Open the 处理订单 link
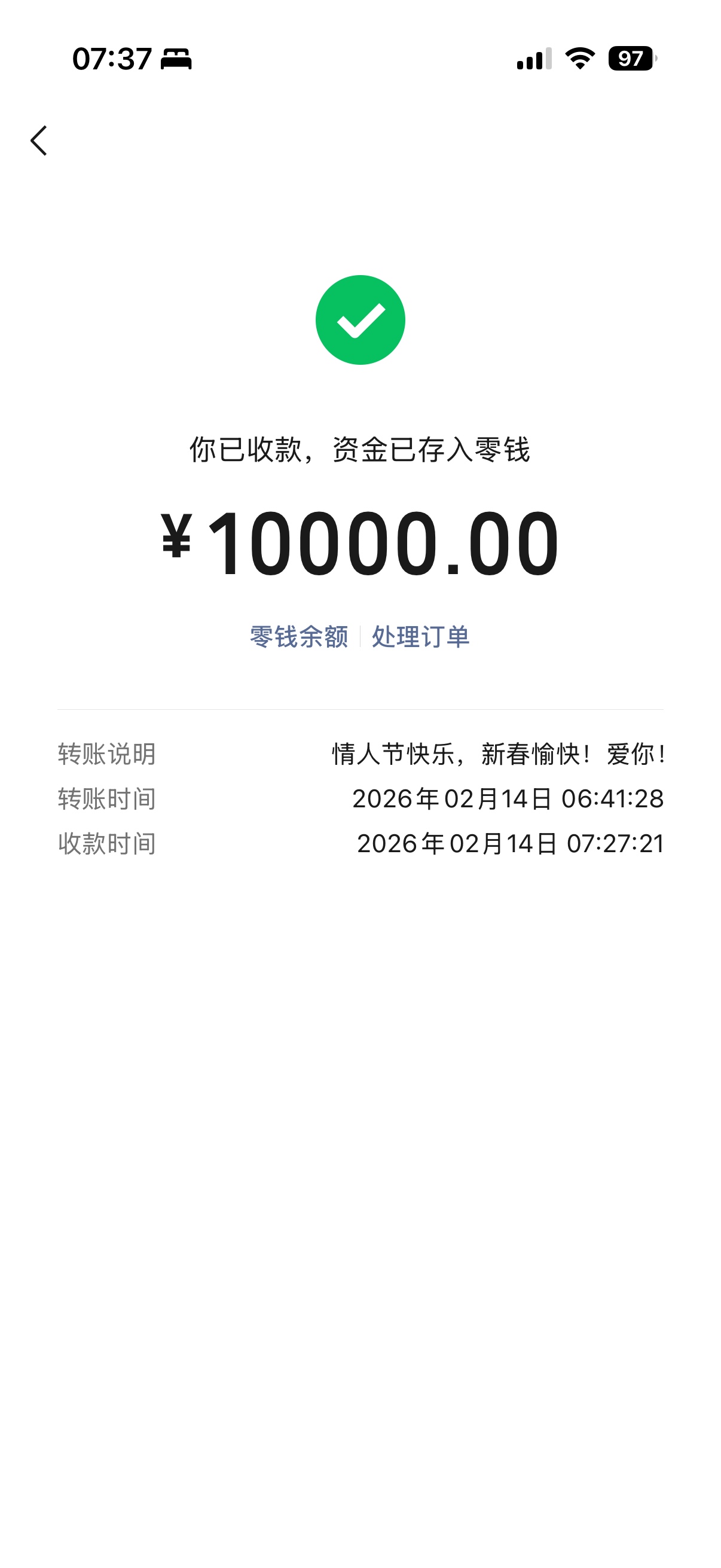 (x=420, y=637)
